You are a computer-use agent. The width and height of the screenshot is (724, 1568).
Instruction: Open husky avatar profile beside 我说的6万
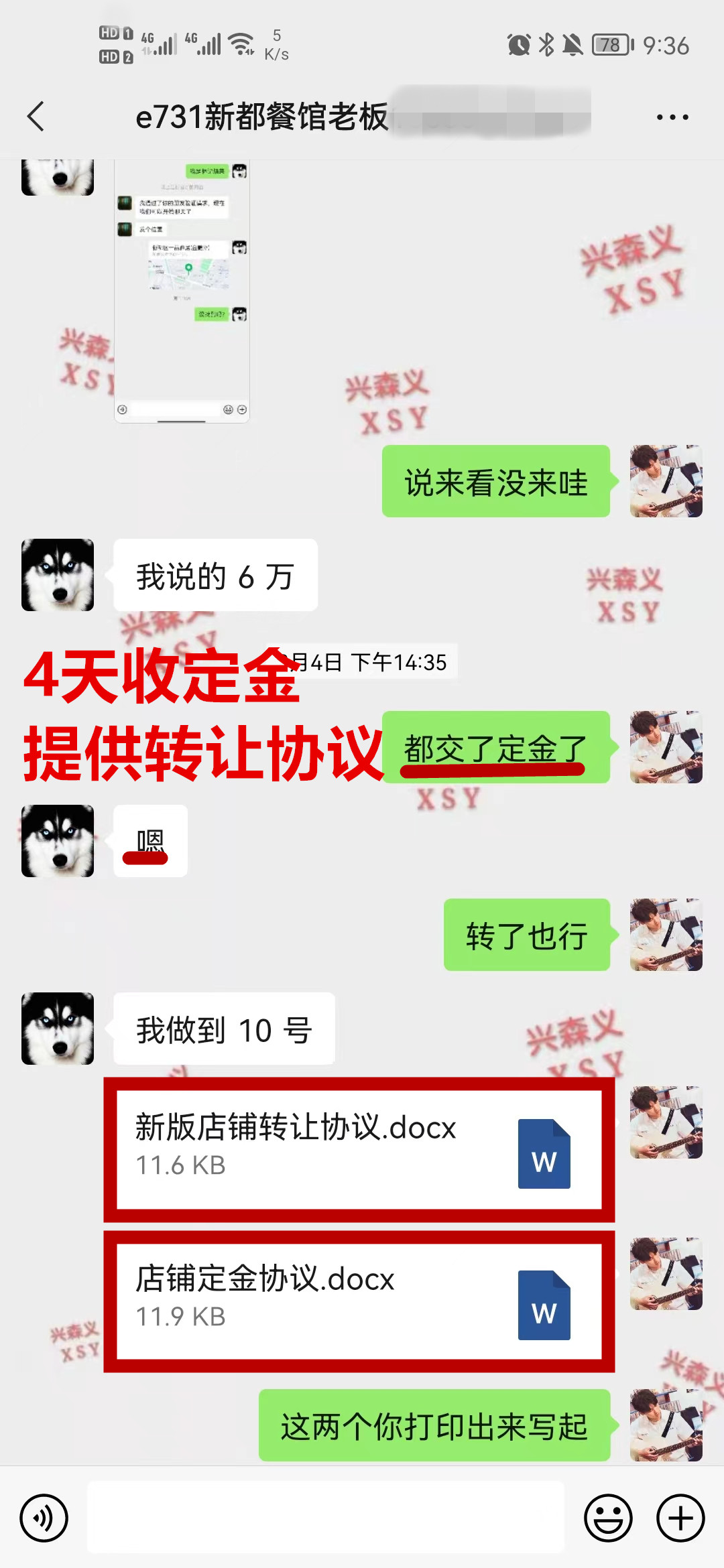pos(58,575)
